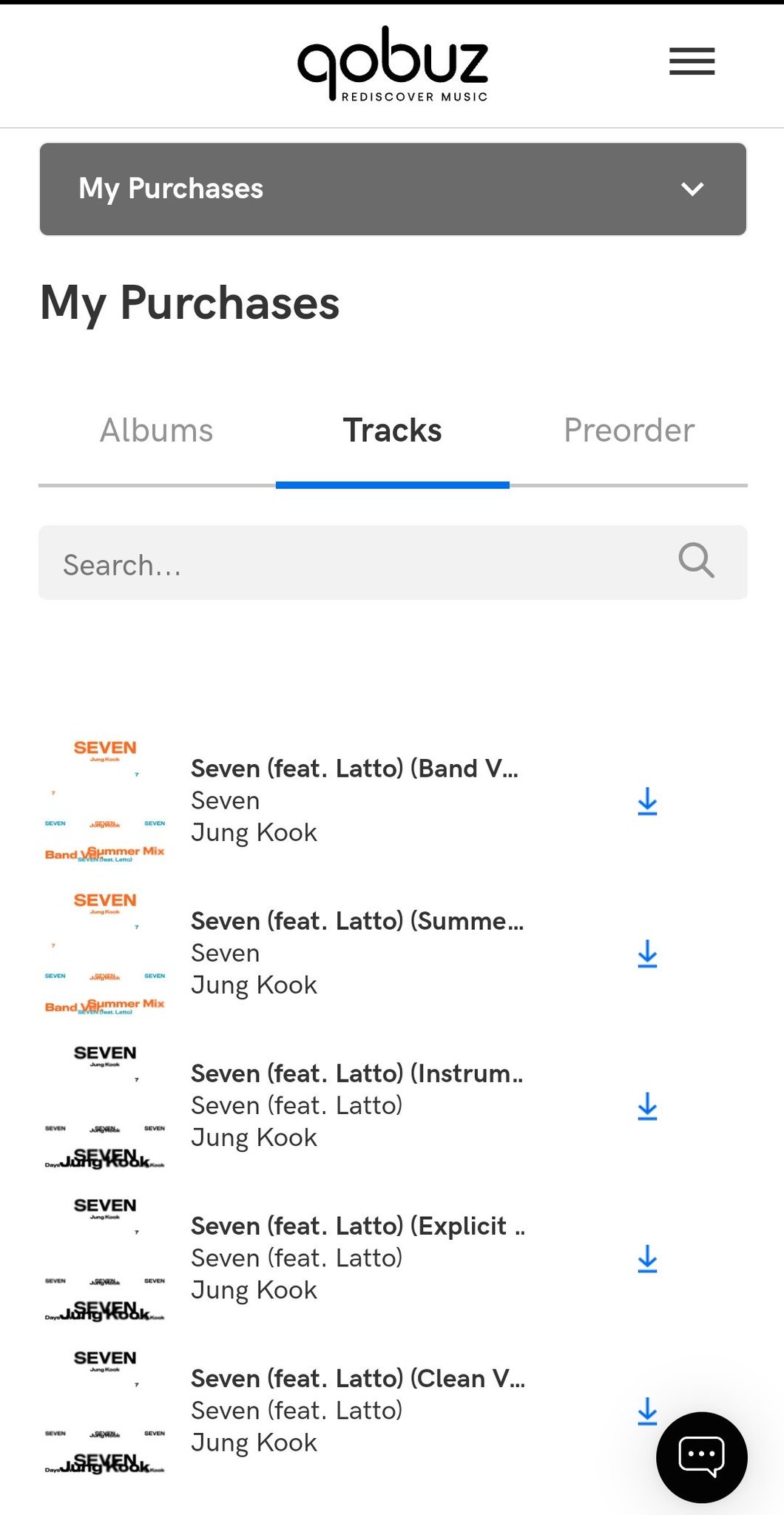Switch to the Albums tab
This screenshot has width=784, height=1515.
pos(157,431)
